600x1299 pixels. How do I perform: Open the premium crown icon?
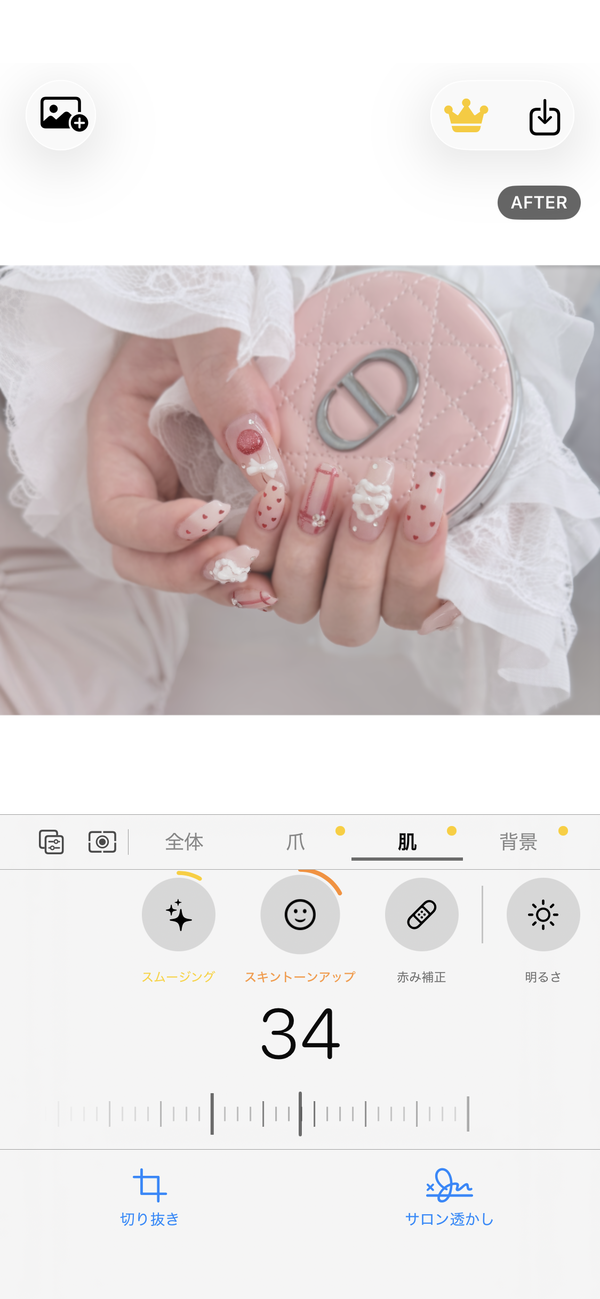(x=466, y=117)
